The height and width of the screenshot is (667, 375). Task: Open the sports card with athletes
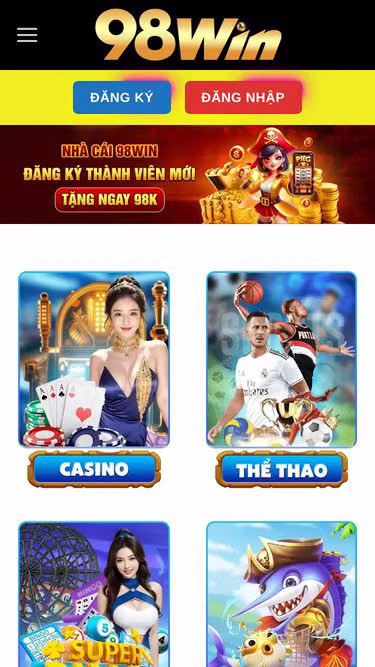click(281, 359)
